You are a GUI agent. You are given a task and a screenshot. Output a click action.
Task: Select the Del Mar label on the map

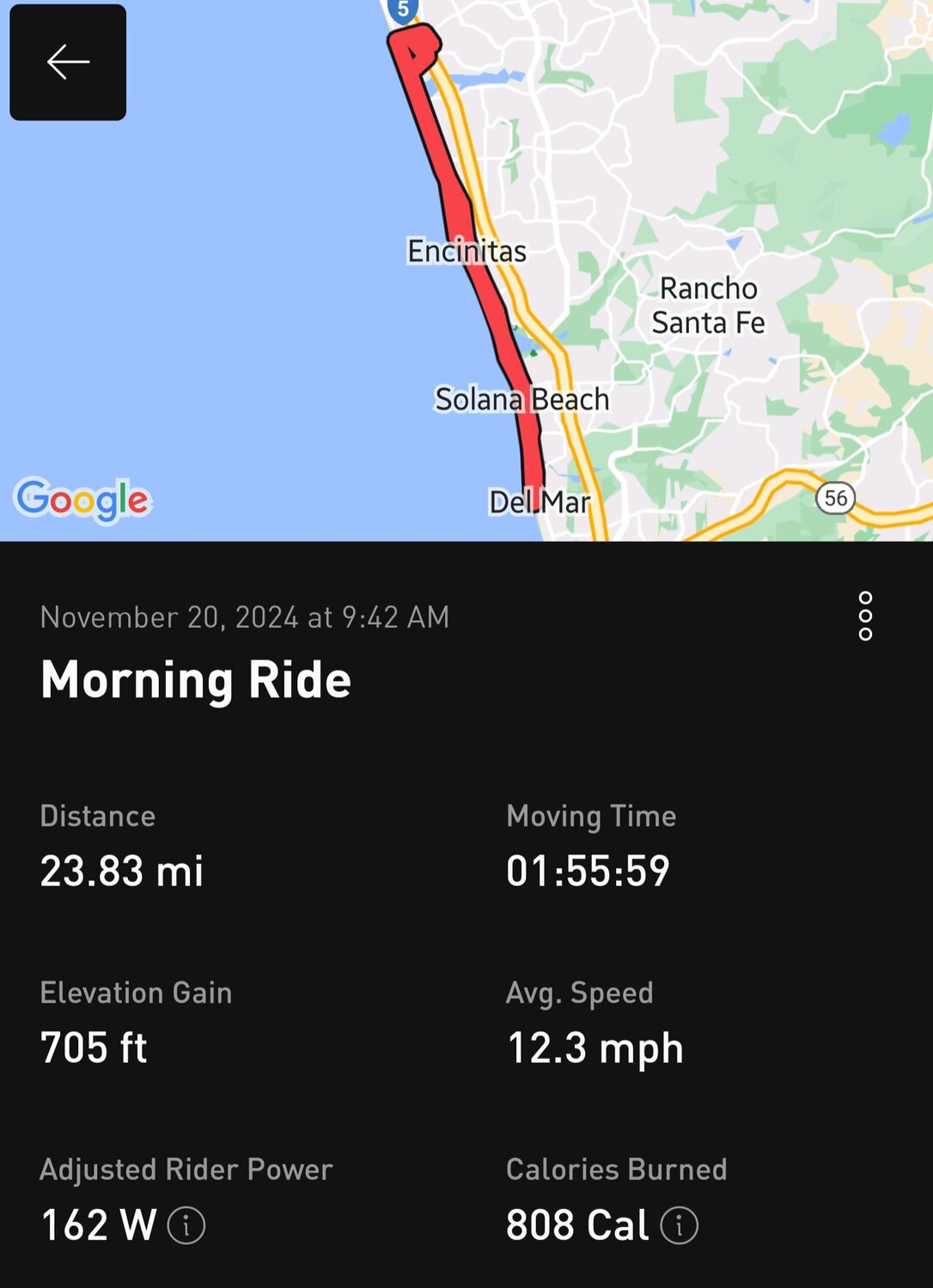coord(541,502)
